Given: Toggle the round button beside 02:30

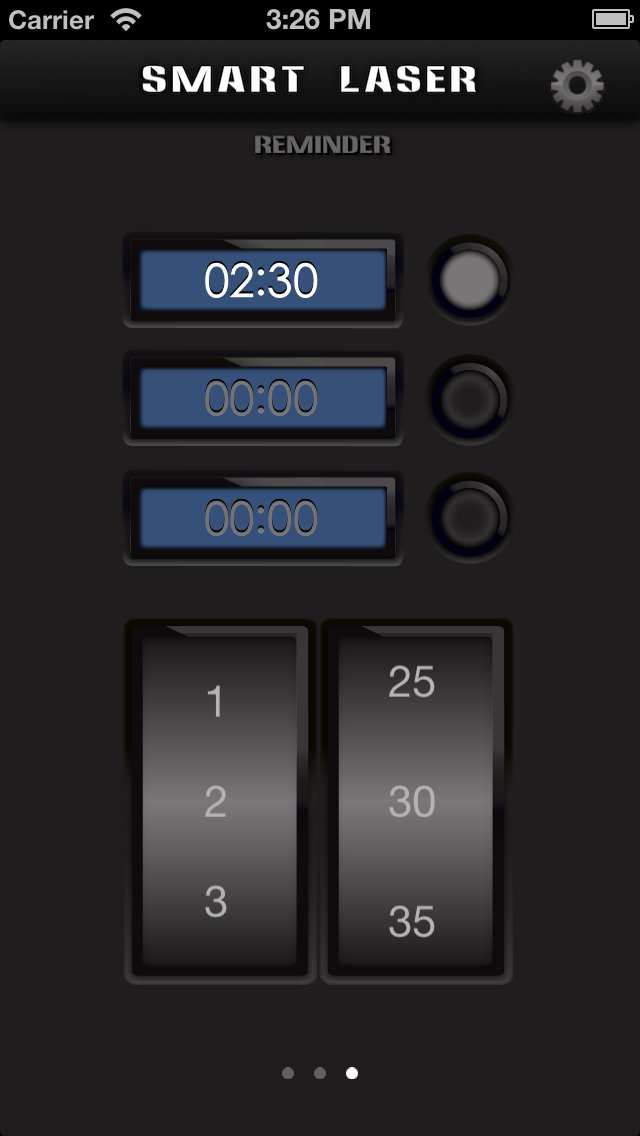Looking at the screenshot, I should pos(470,280).
